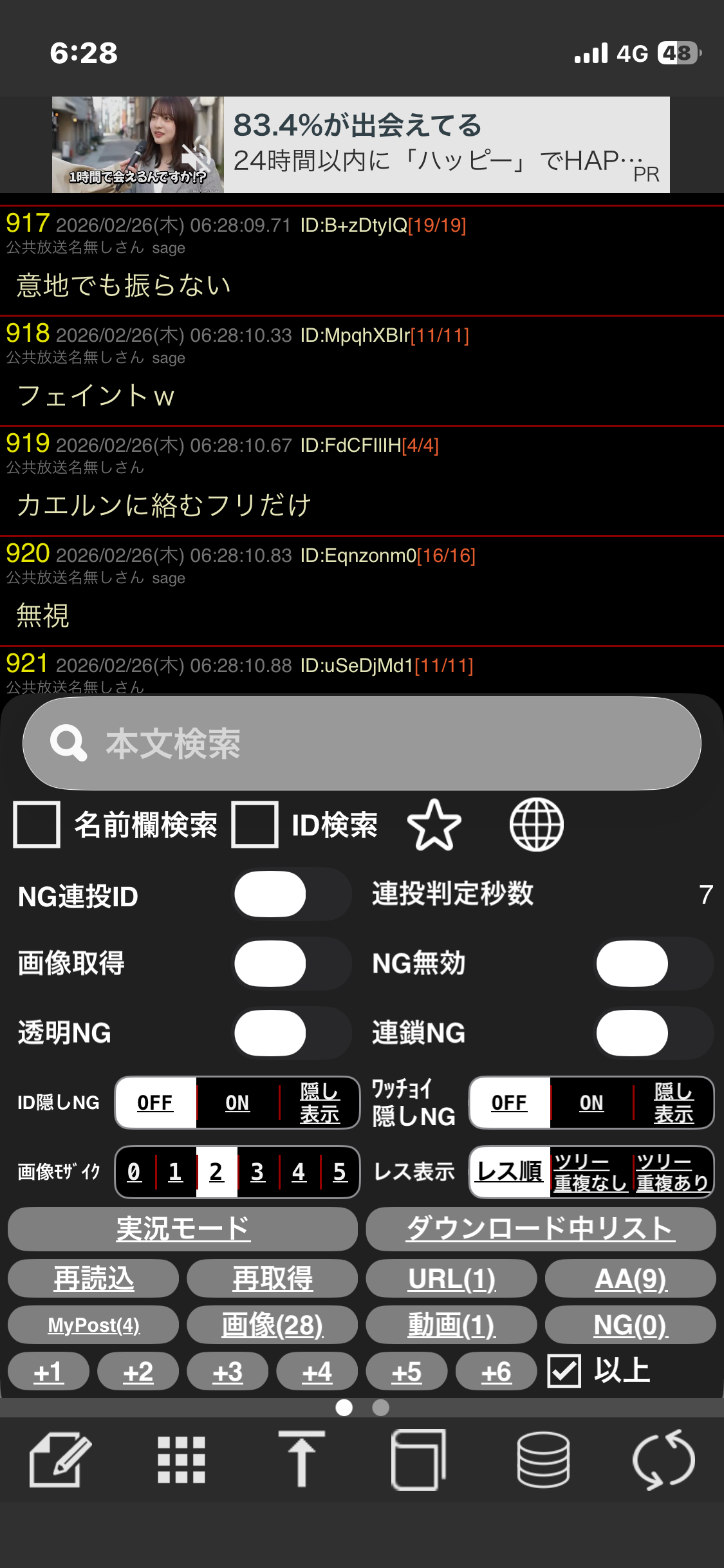Tap the star favorite icon

point(434,825)
